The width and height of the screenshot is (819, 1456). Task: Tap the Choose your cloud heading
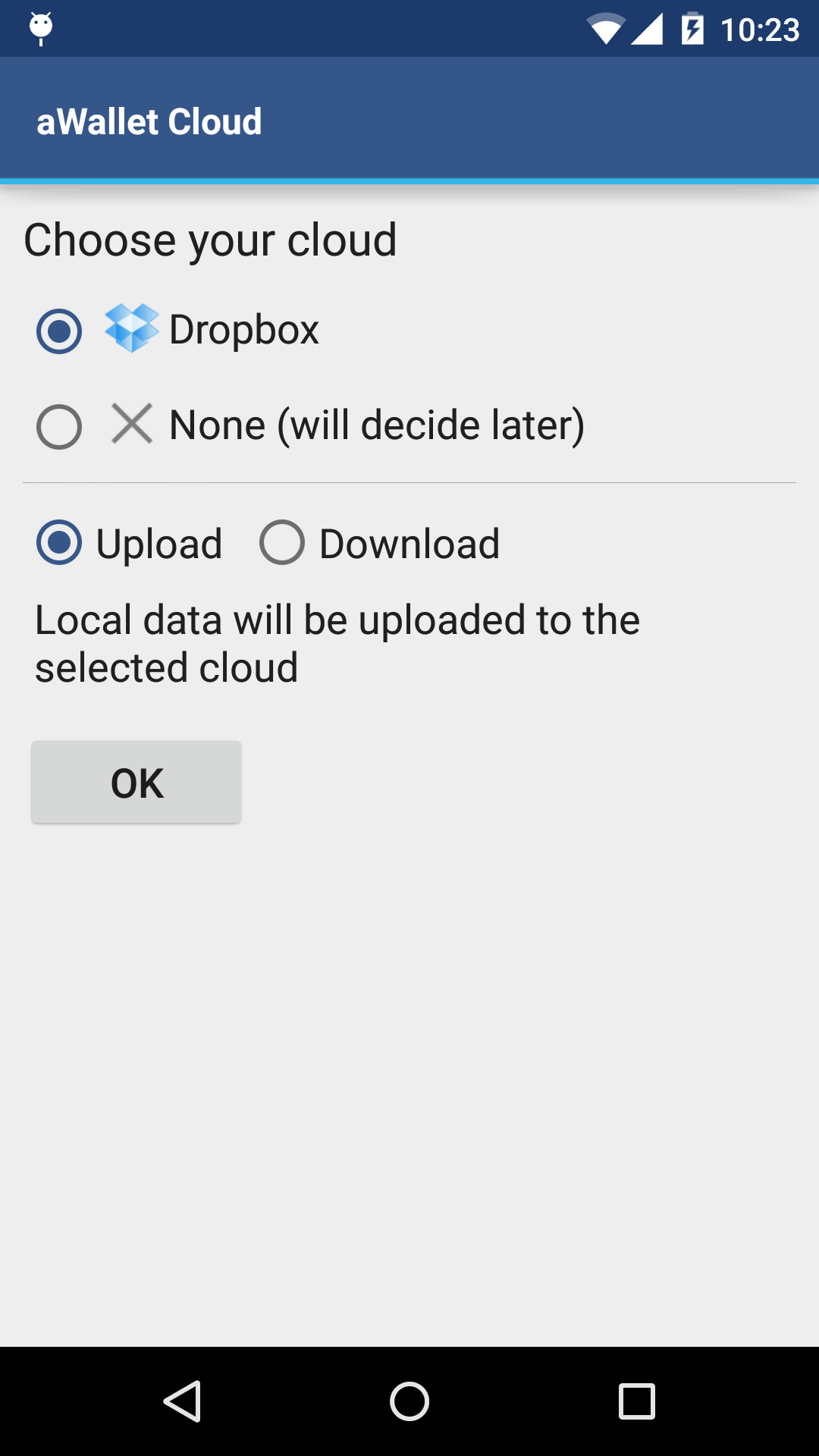[210, 239]
